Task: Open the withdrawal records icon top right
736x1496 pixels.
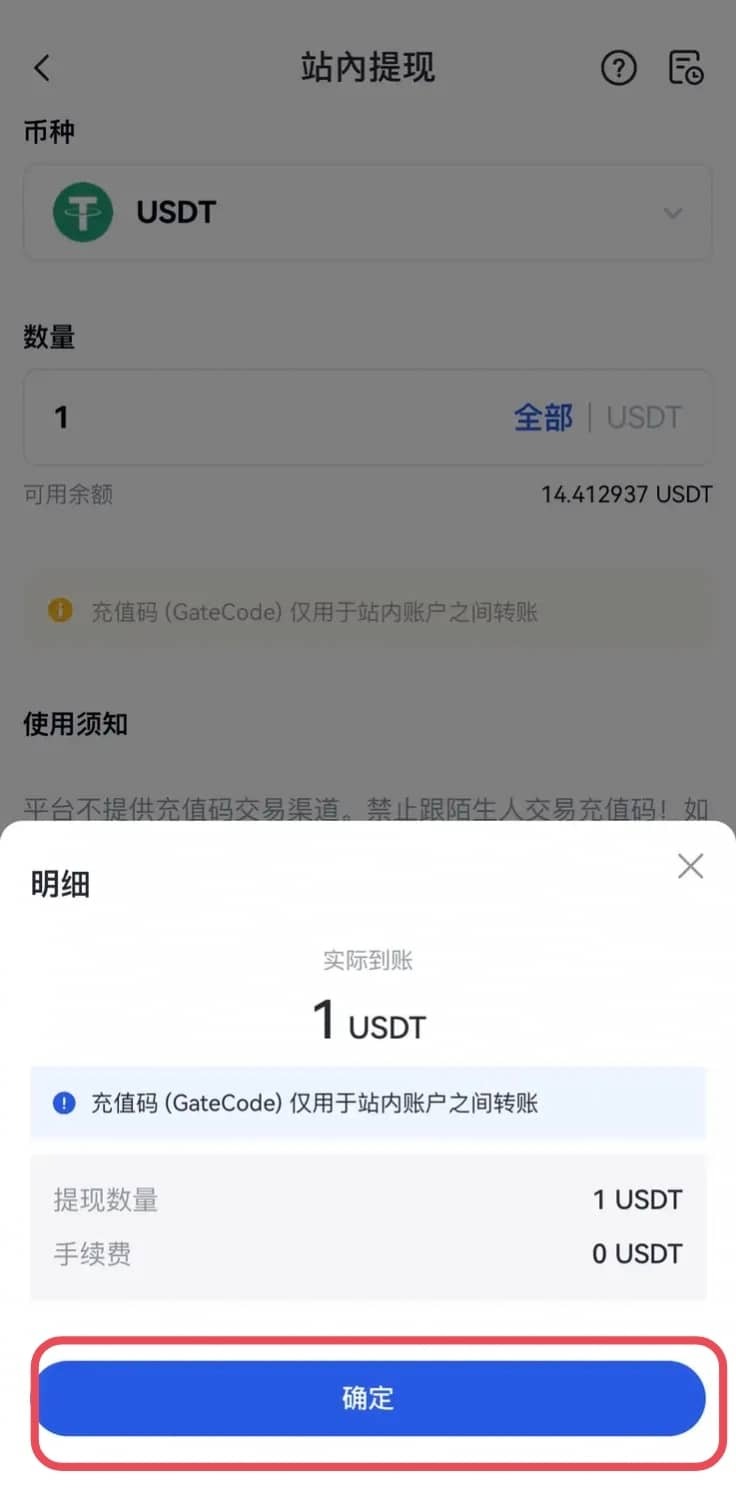Action: pos(687,68)
